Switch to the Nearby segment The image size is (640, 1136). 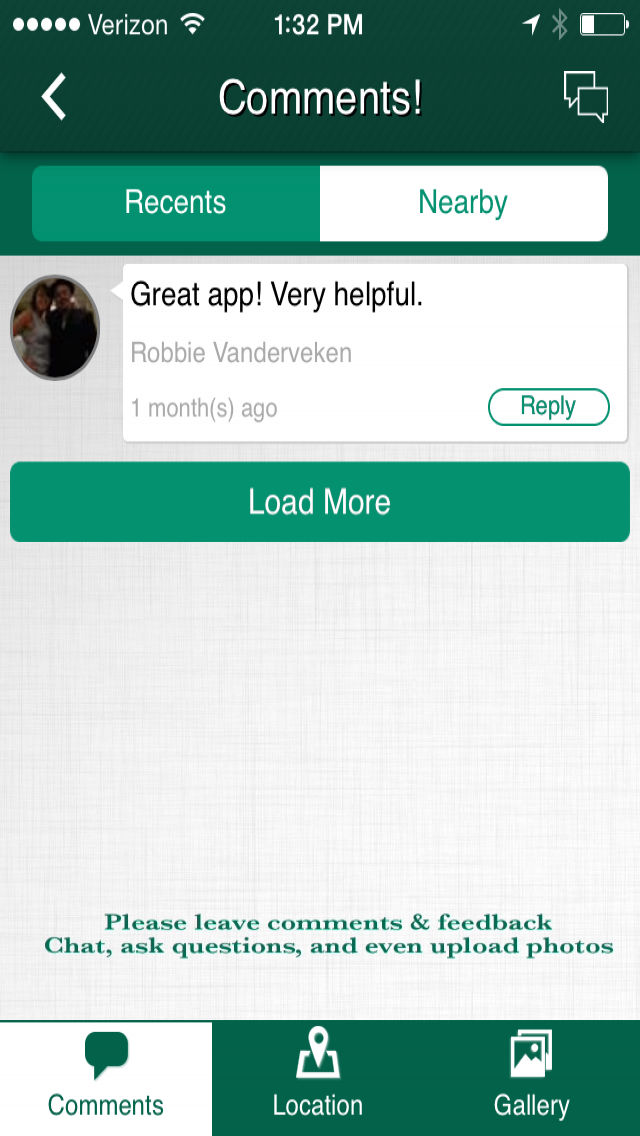click(x=463, y=203)
